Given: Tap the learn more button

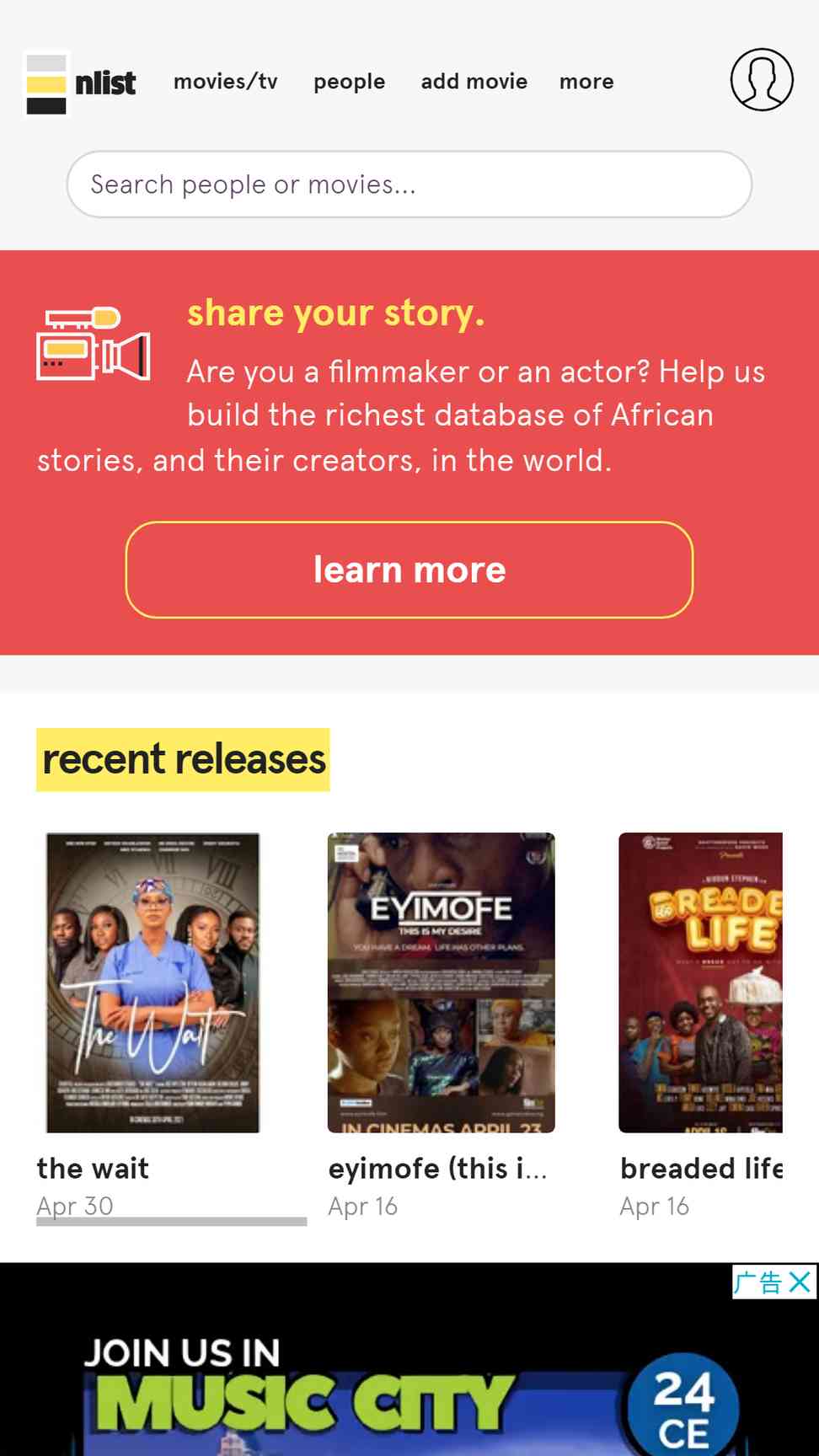Looking at the screenshot, I should tap(409, 570).
